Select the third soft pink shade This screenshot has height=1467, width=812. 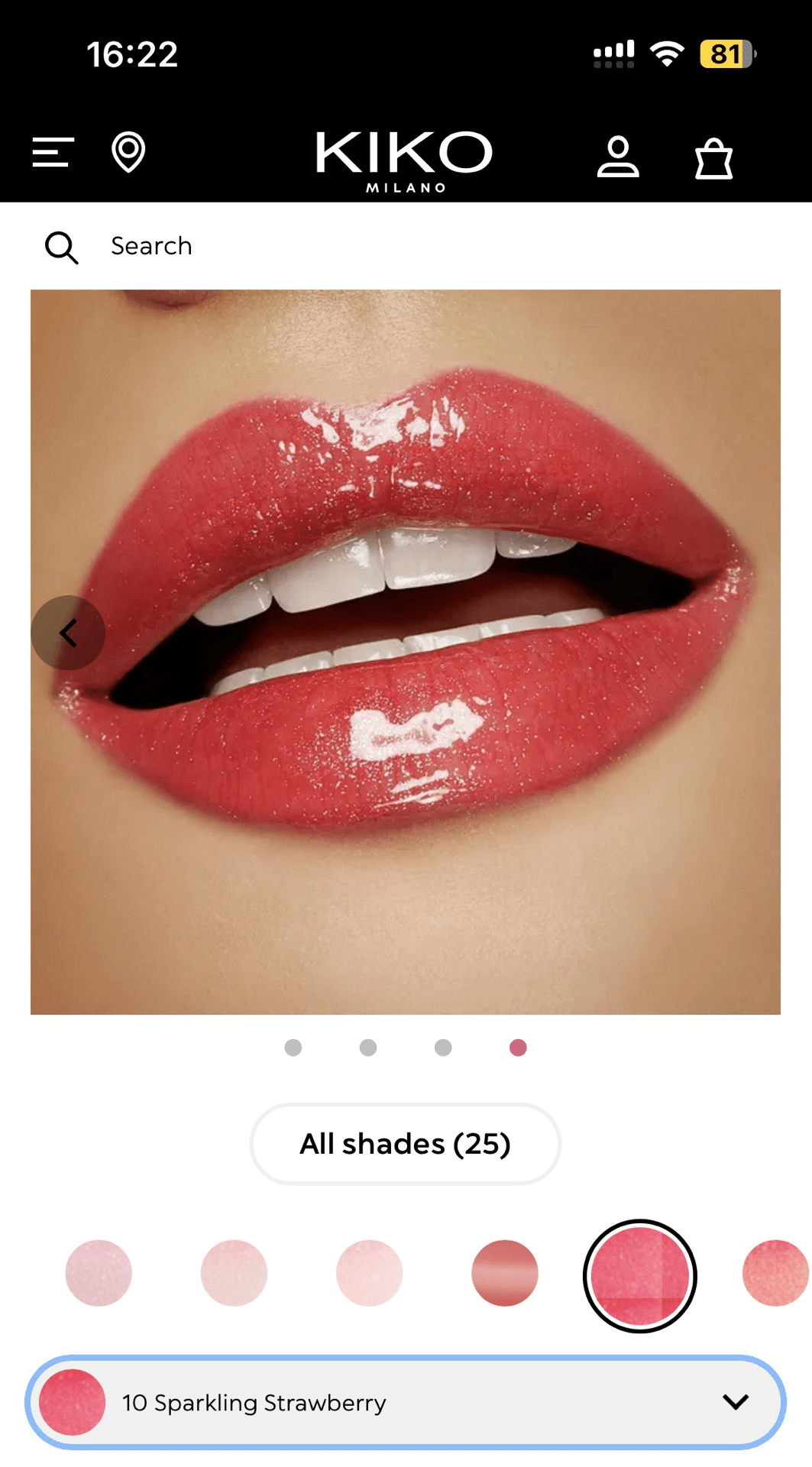click(x=369, y=1273)
